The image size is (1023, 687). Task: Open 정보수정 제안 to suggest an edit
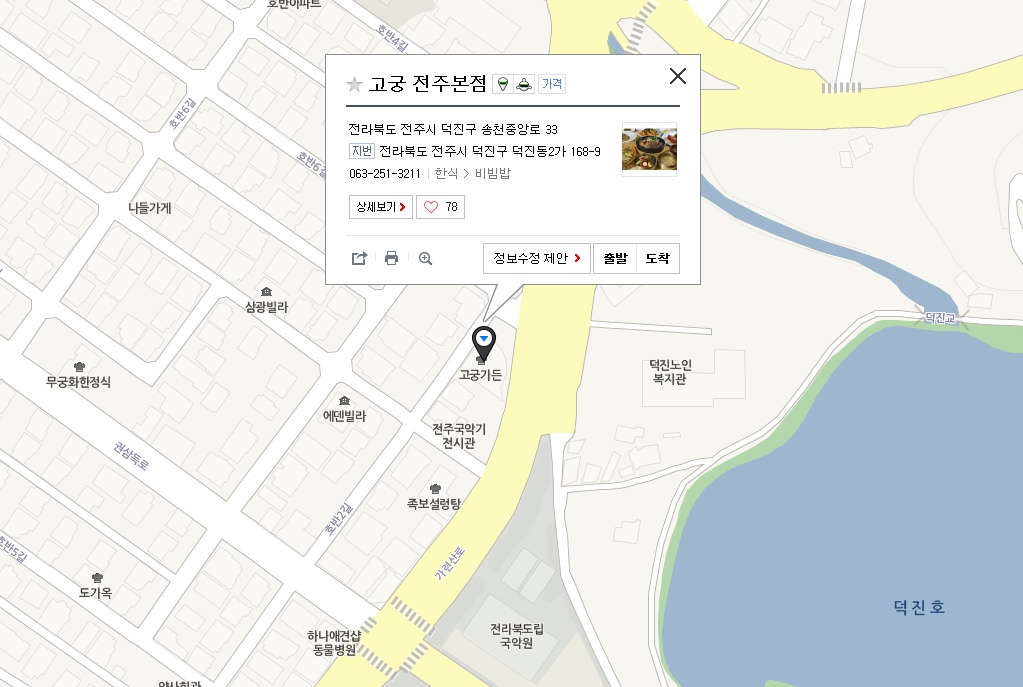537,258
